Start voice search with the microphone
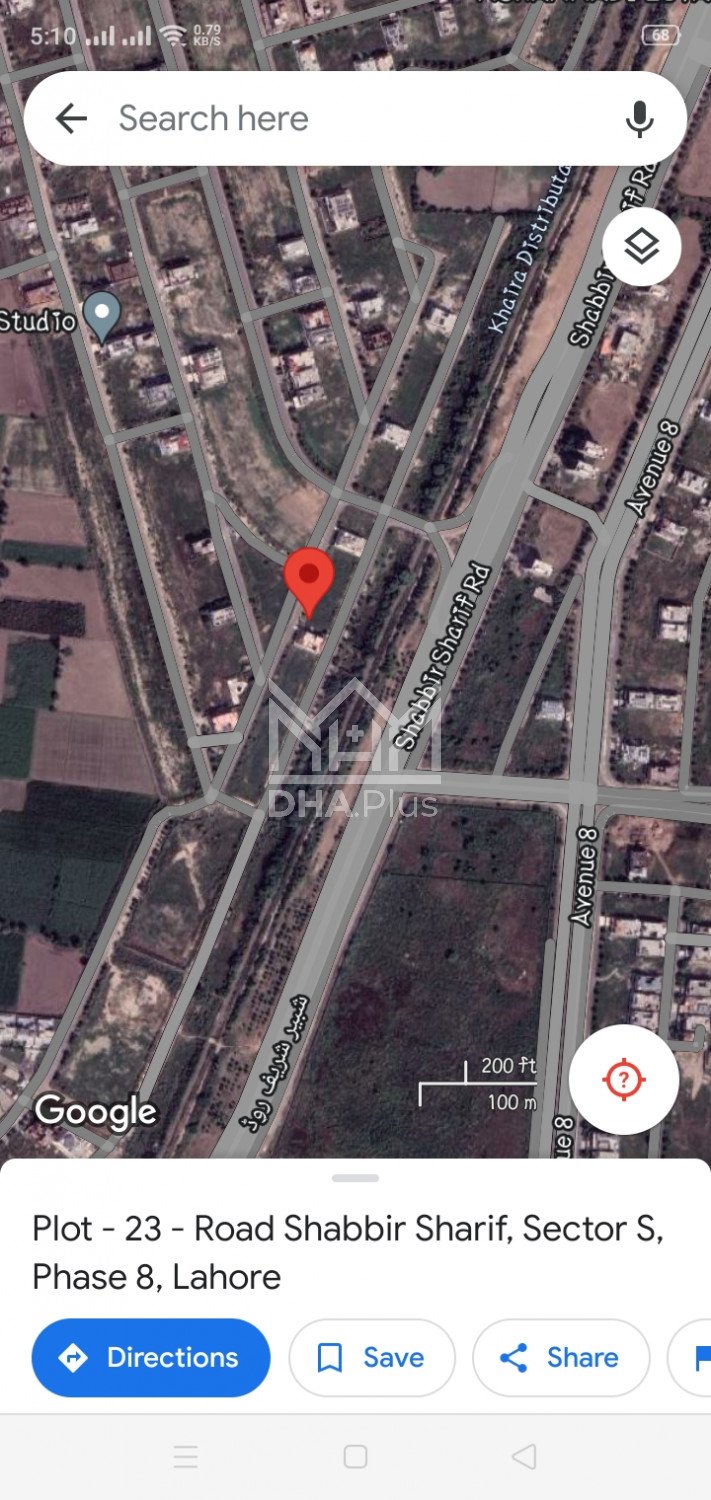Screen dimensions: 711x1500 639,120
